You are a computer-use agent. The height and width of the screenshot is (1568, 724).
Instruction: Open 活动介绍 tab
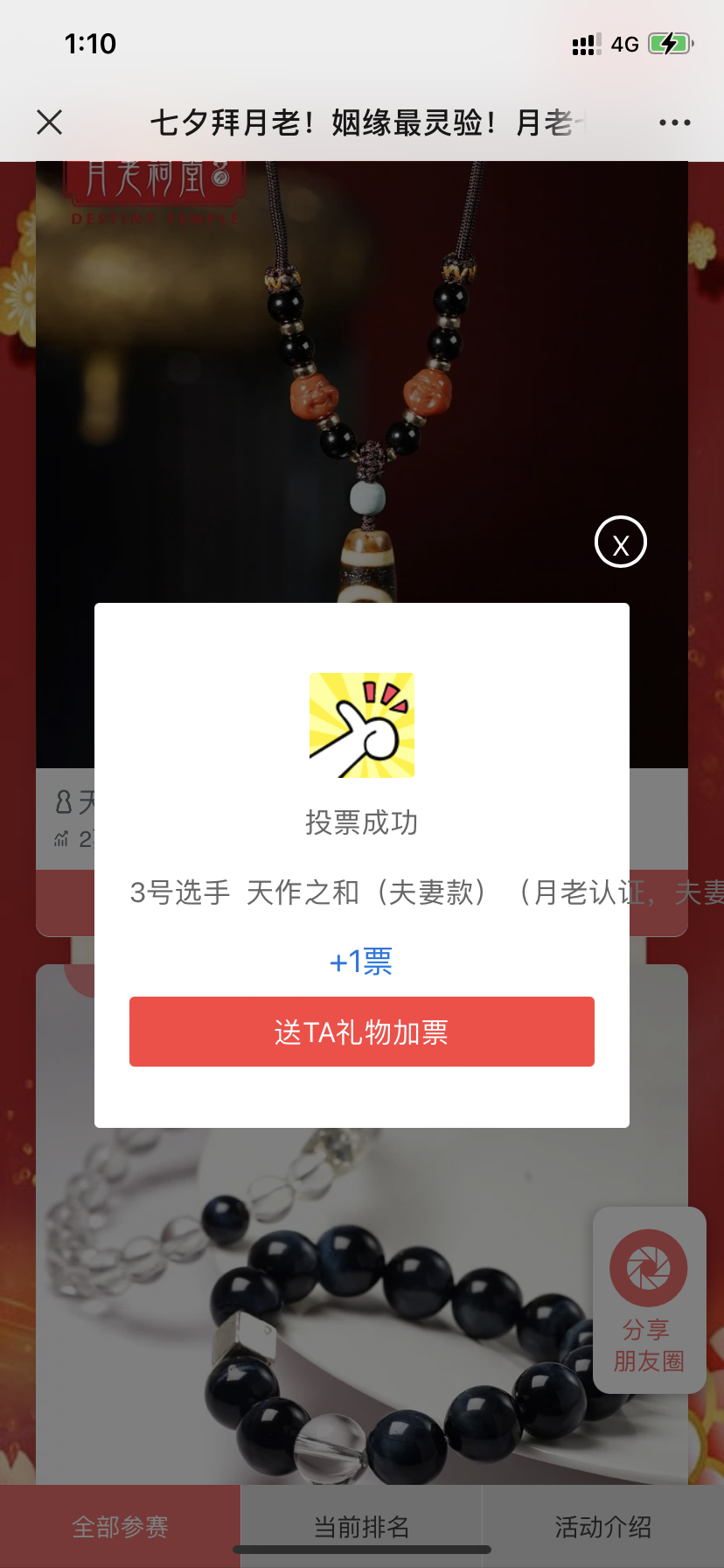coord(603,1526)
